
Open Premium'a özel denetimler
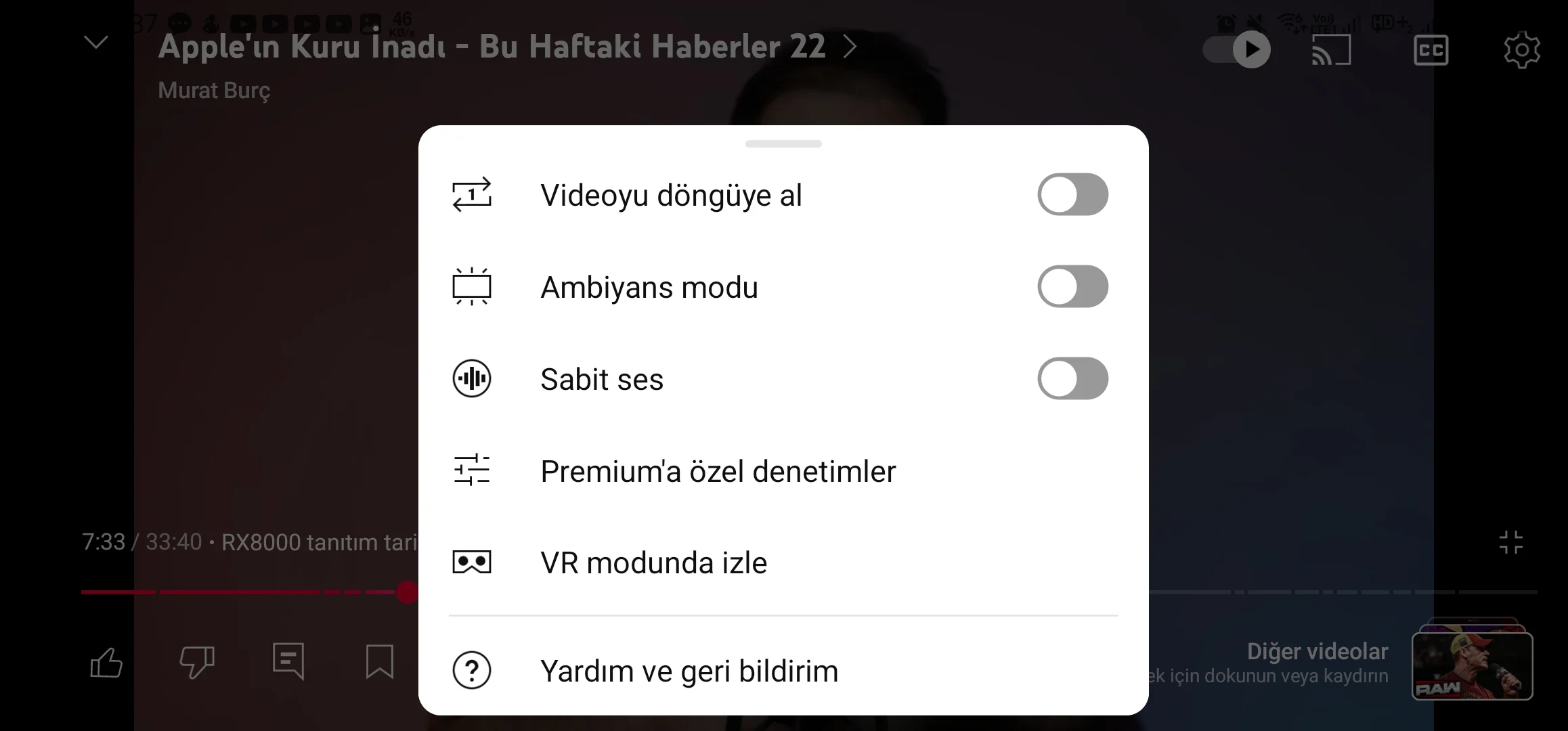tap(718, 471)
